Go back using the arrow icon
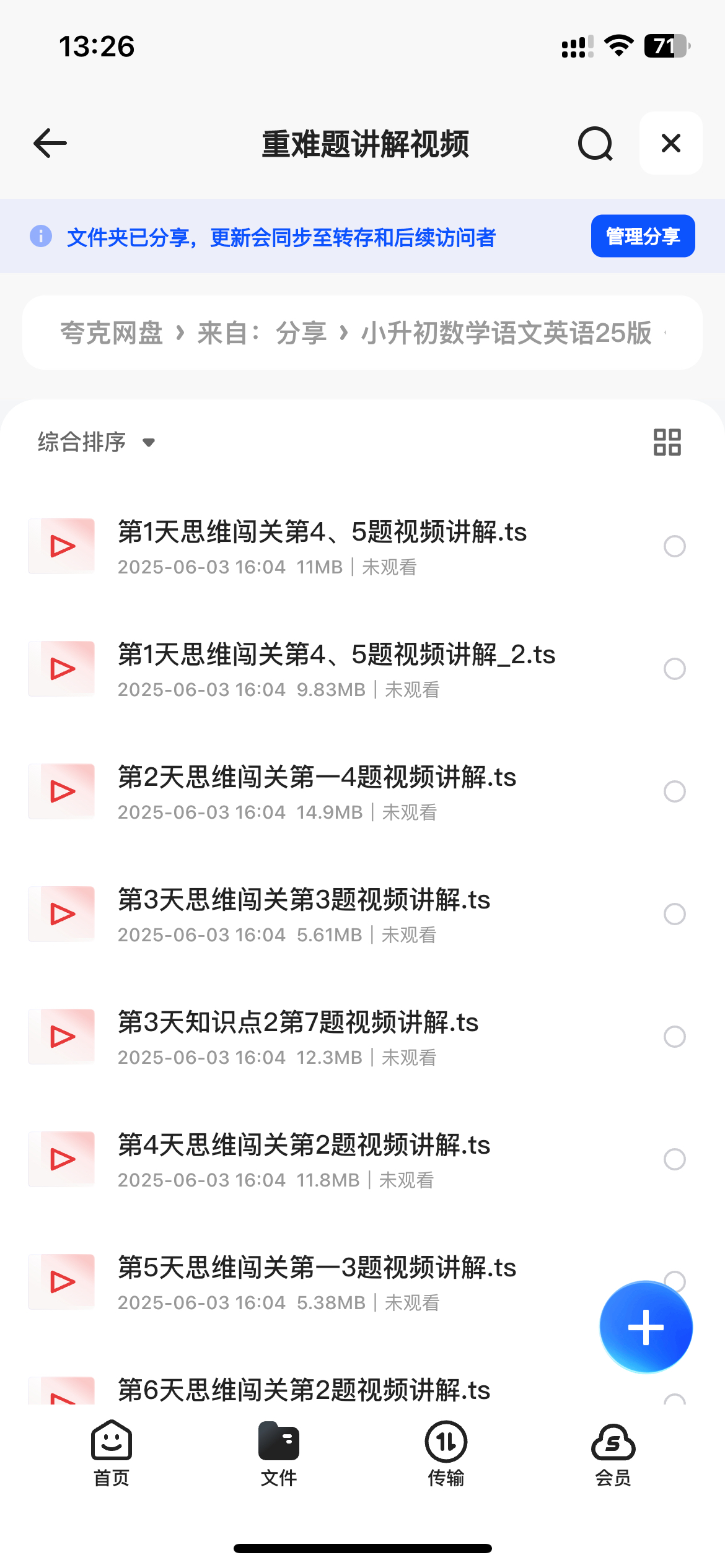The image size is (725, 1568). click(50, 144)
